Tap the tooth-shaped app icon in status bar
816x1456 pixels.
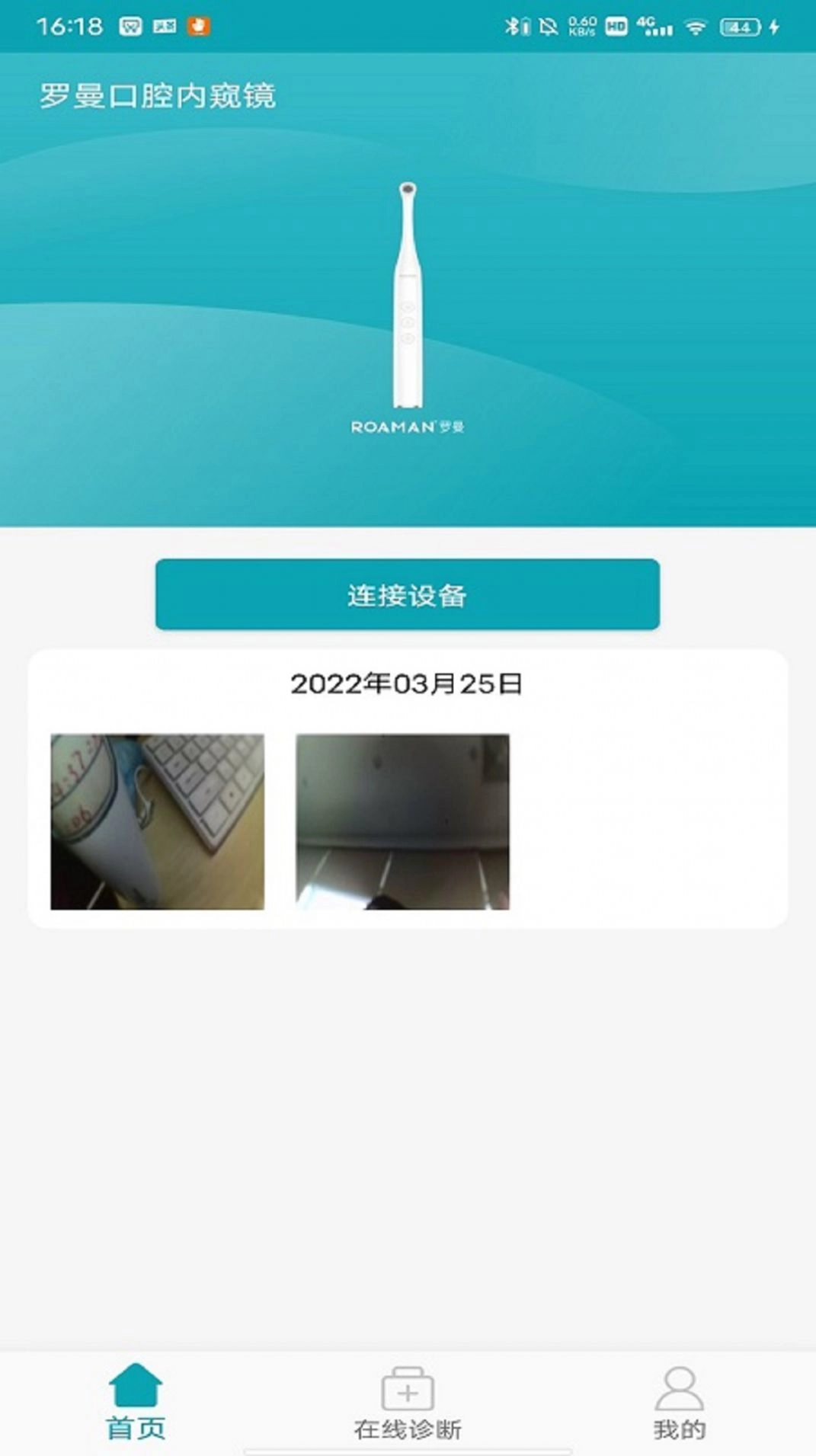[130, 25]
